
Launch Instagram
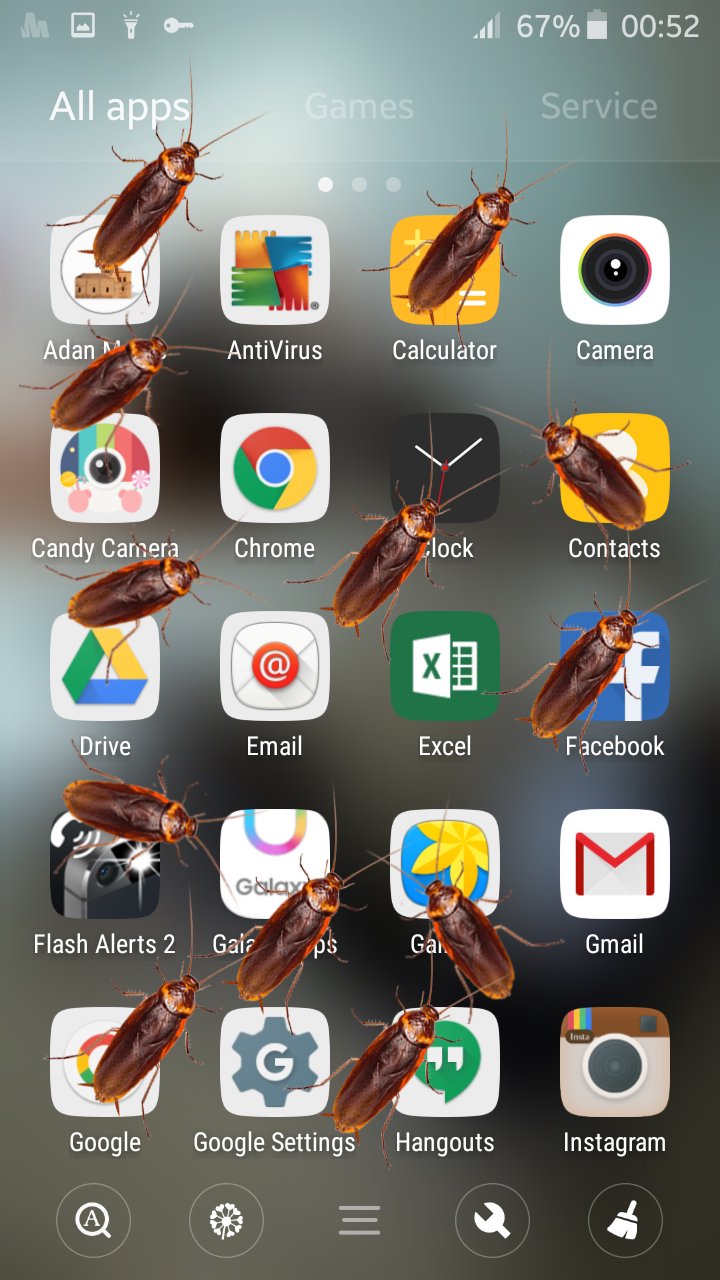pos(614,1060)
